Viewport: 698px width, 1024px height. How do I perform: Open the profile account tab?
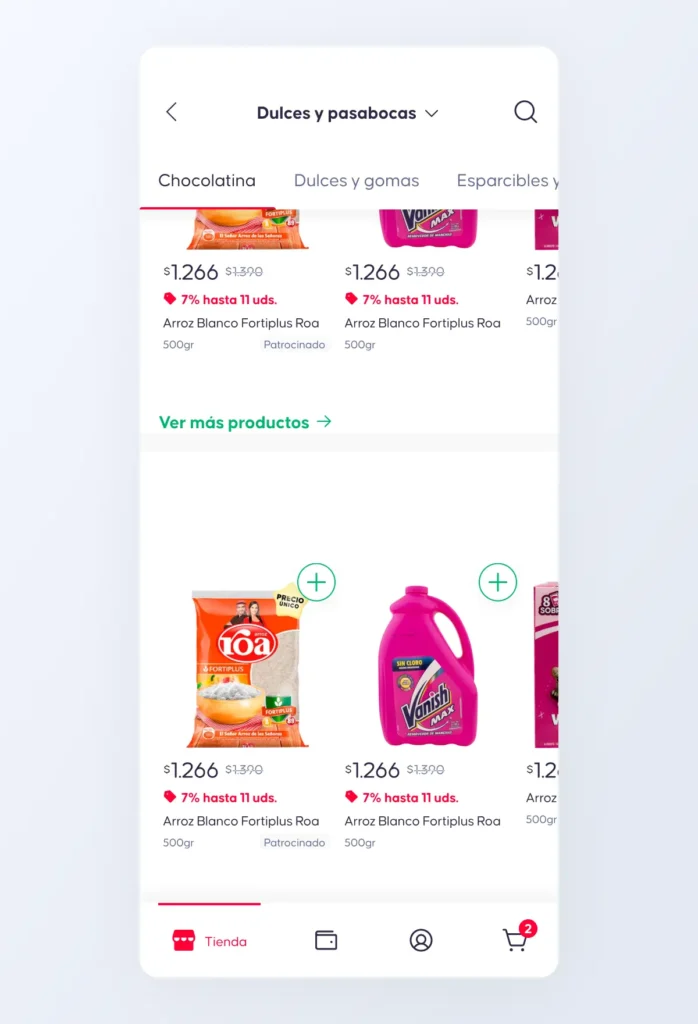coord(421,940)
